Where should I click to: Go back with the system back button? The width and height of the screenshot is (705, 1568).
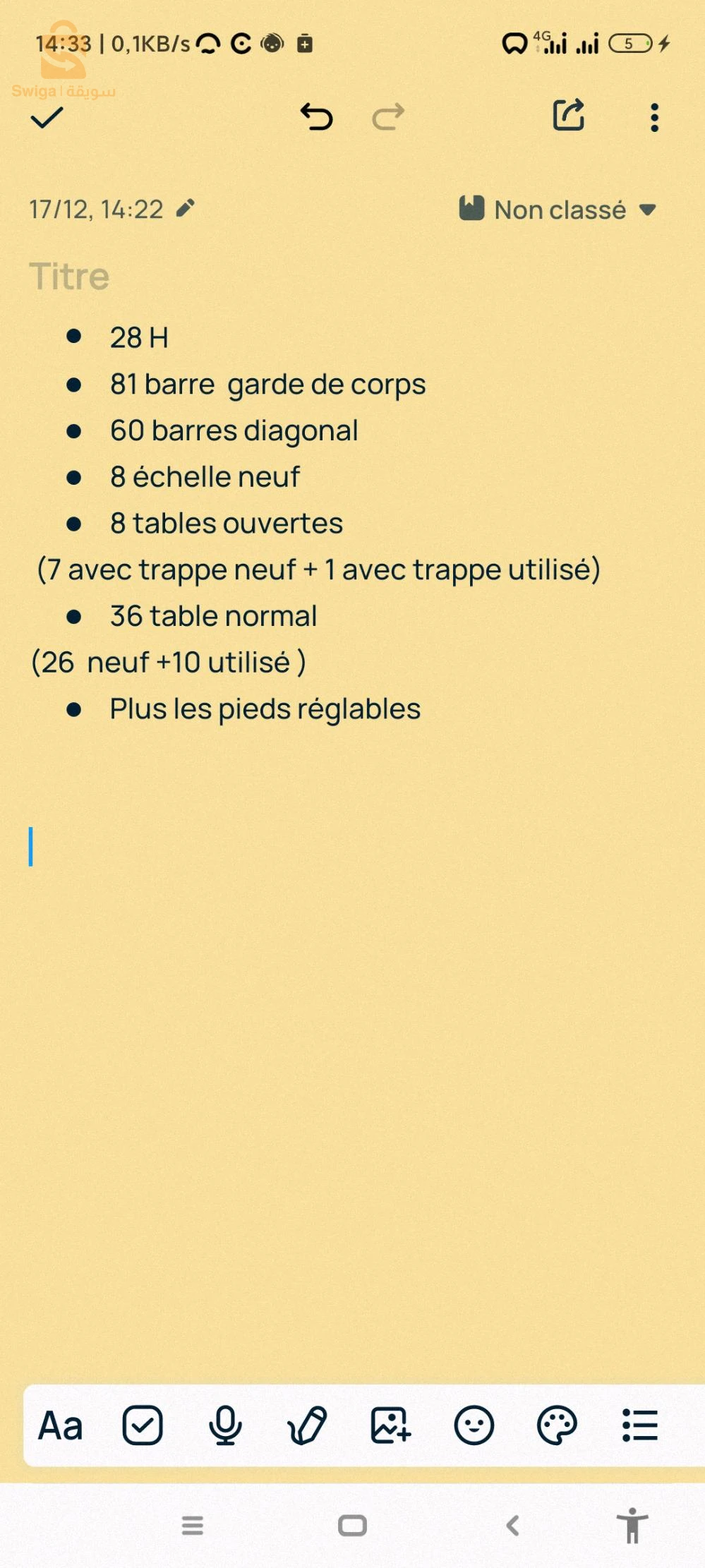(x=513, y=1526)
